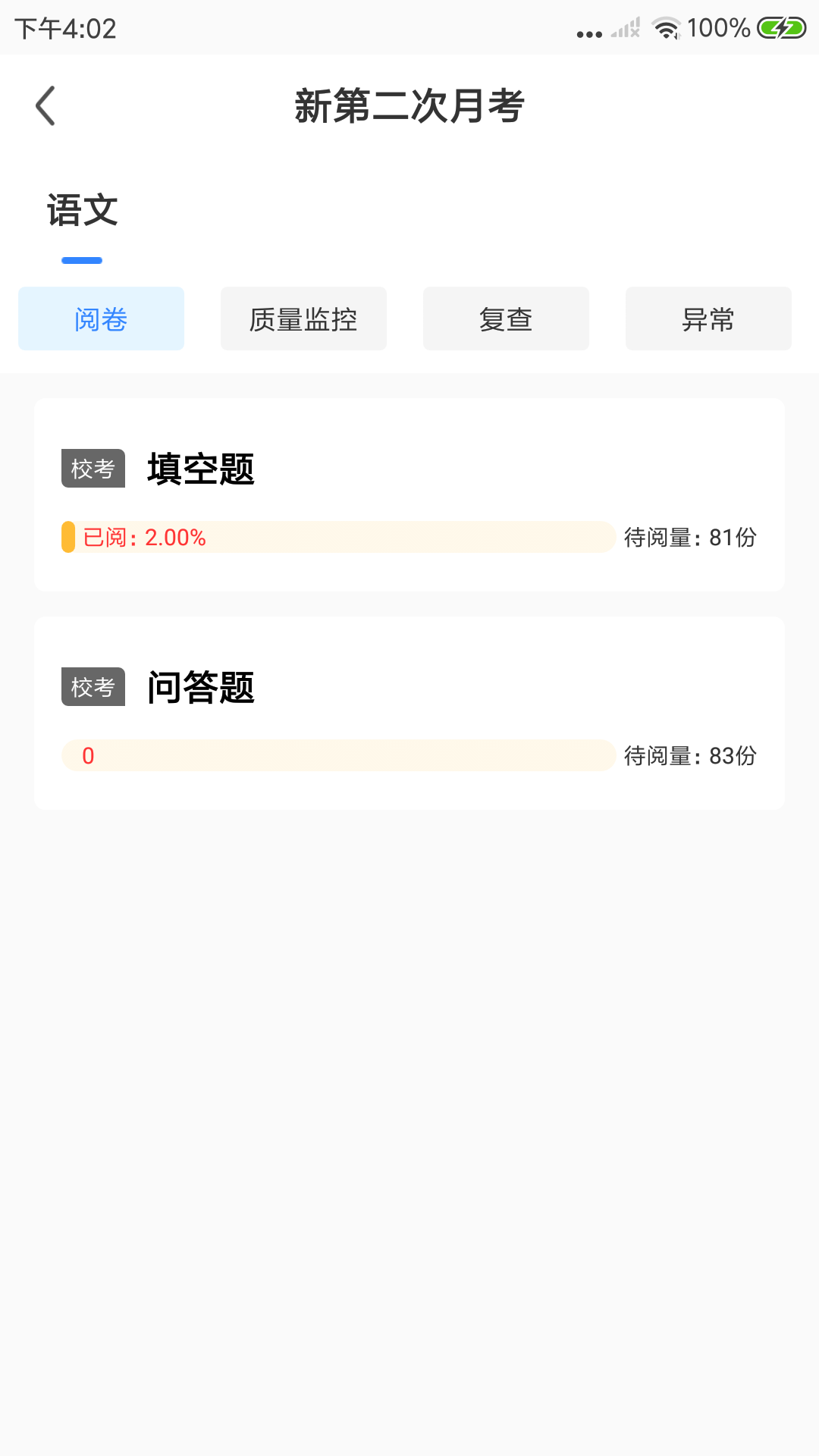Open the 异常 tab
Screen dimensions: 819x1456
click(708, 318)
